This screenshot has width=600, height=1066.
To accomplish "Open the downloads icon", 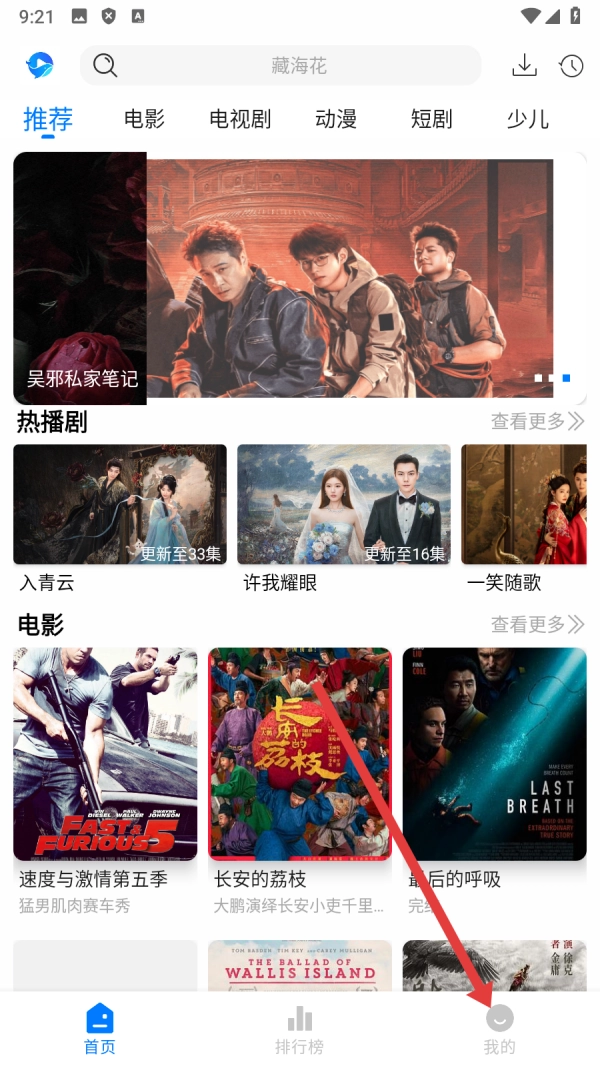I will tap(524, 66).
